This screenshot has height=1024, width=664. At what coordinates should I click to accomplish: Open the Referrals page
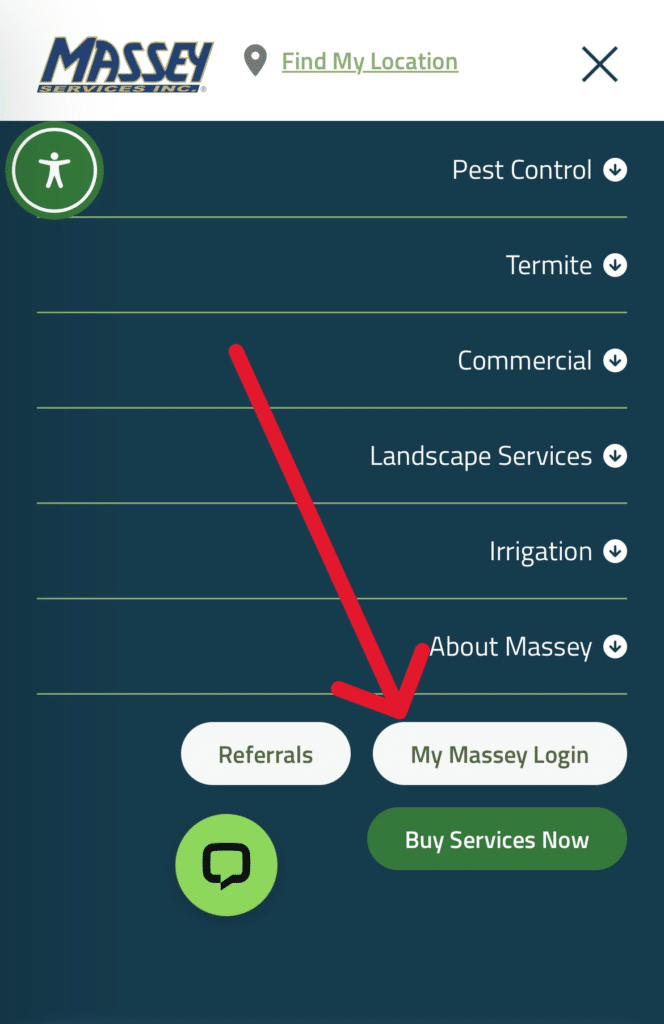point(265,755)
